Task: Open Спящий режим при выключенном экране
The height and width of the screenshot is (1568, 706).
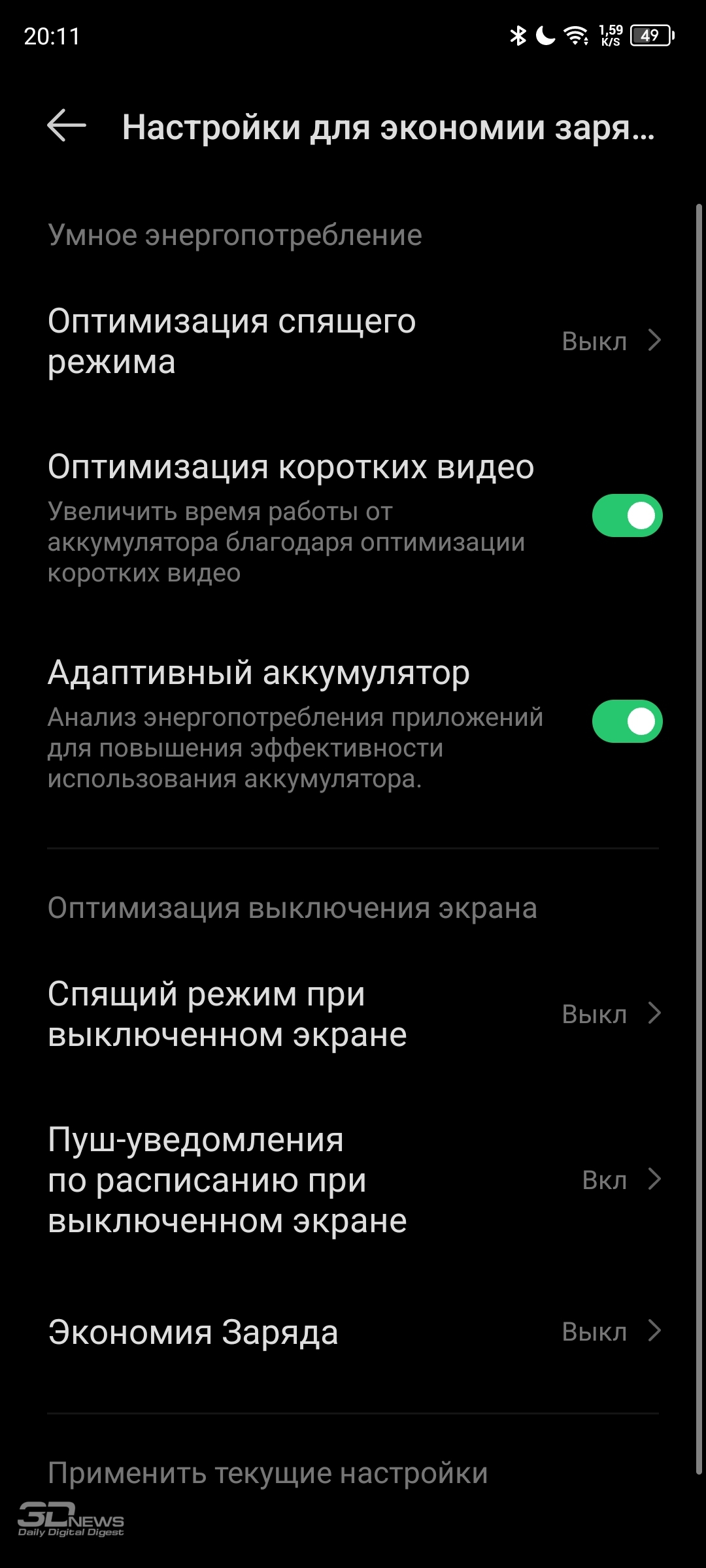Action: pyautogui.click(x=353, y=1014)
